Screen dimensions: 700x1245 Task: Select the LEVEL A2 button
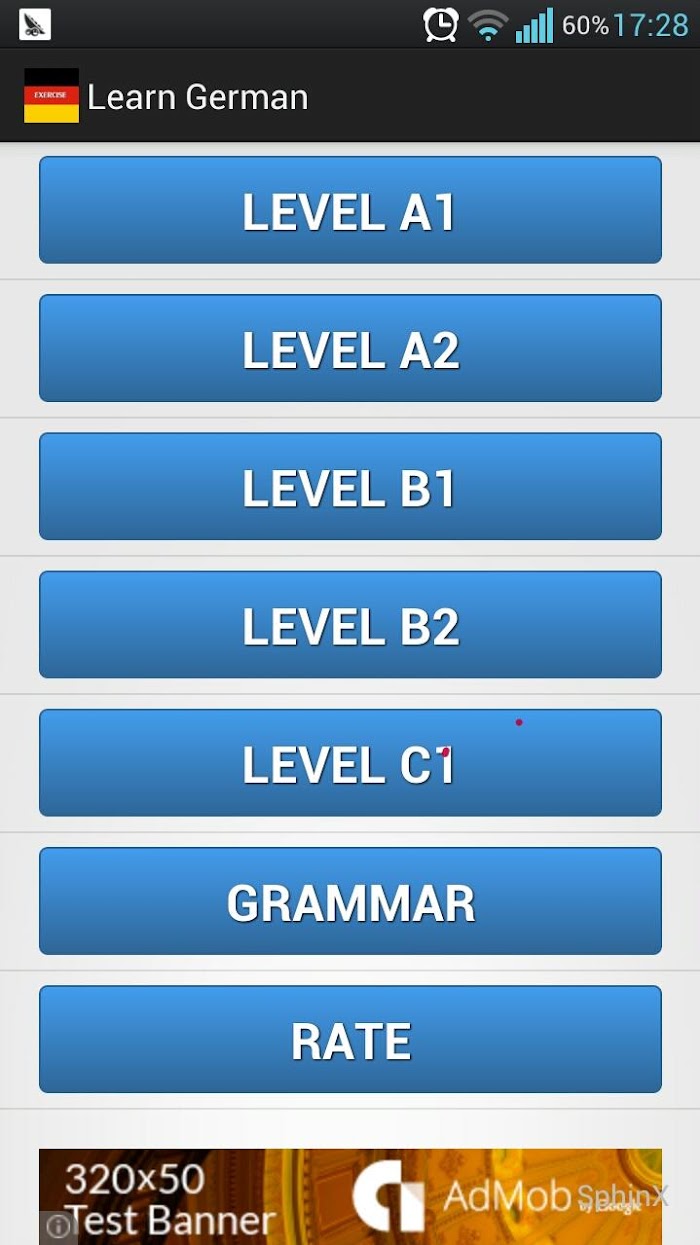click(x=350, y=348)
